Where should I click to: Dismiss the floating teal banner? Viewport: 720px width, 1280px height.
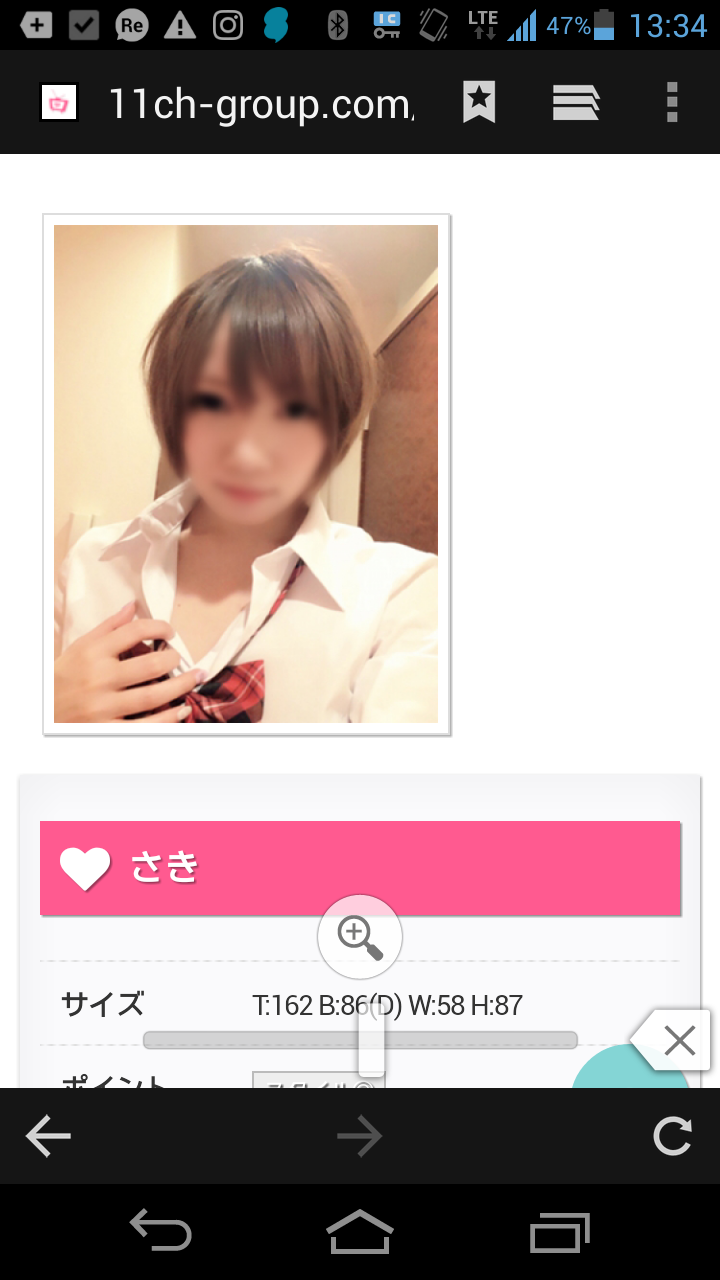(678, 1041)
